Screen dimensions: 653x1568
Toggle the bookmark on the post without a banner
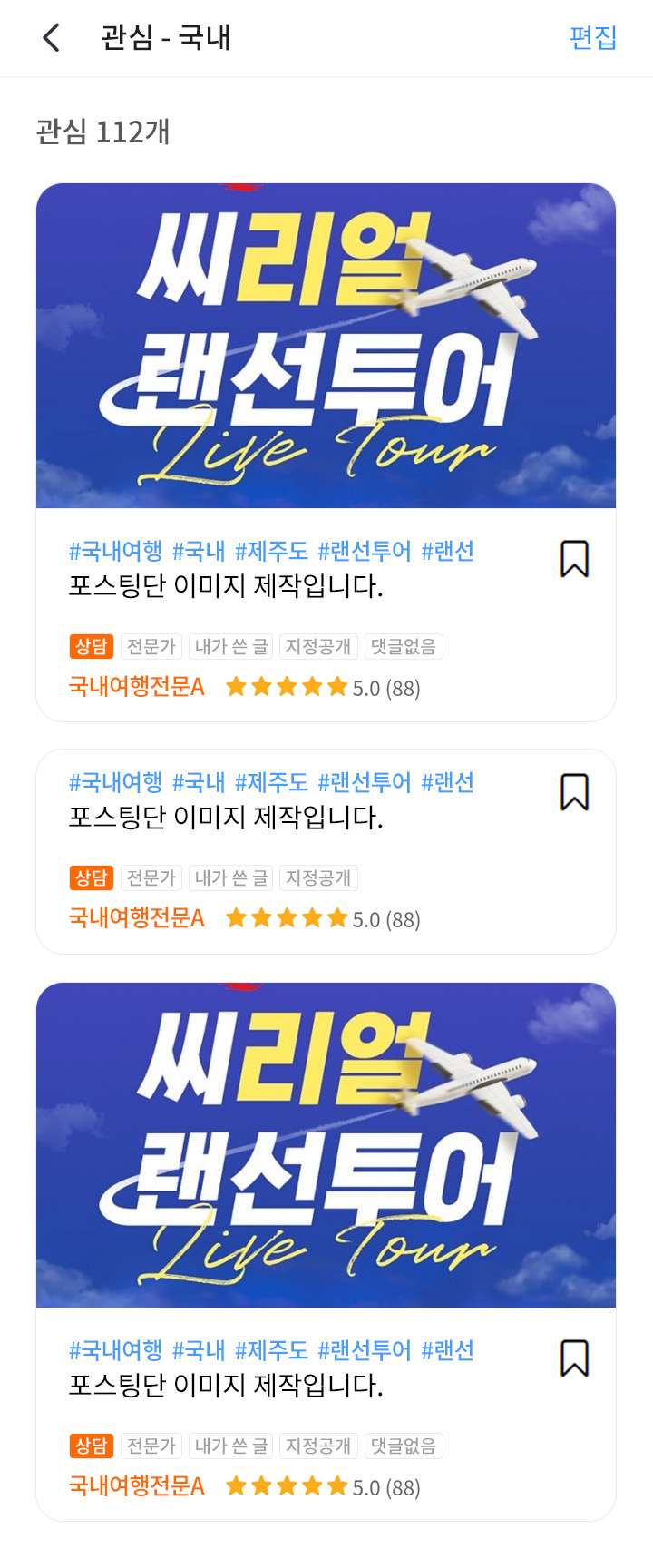tap(574, 791)
